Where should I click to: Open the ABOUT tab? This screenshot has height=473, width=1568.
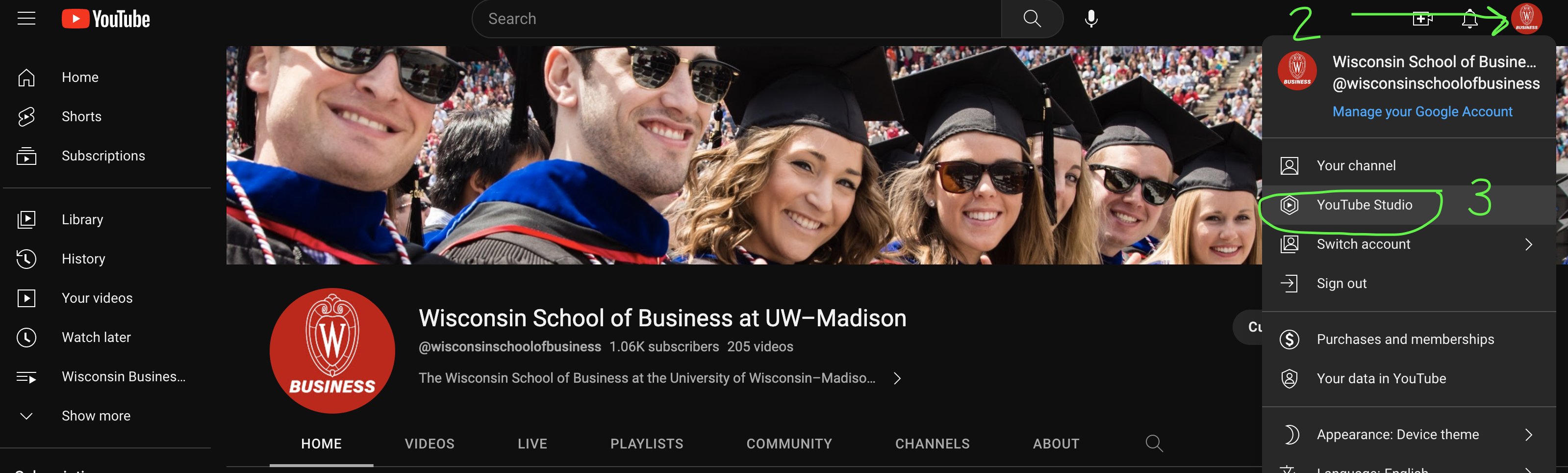click(1056, 444)
